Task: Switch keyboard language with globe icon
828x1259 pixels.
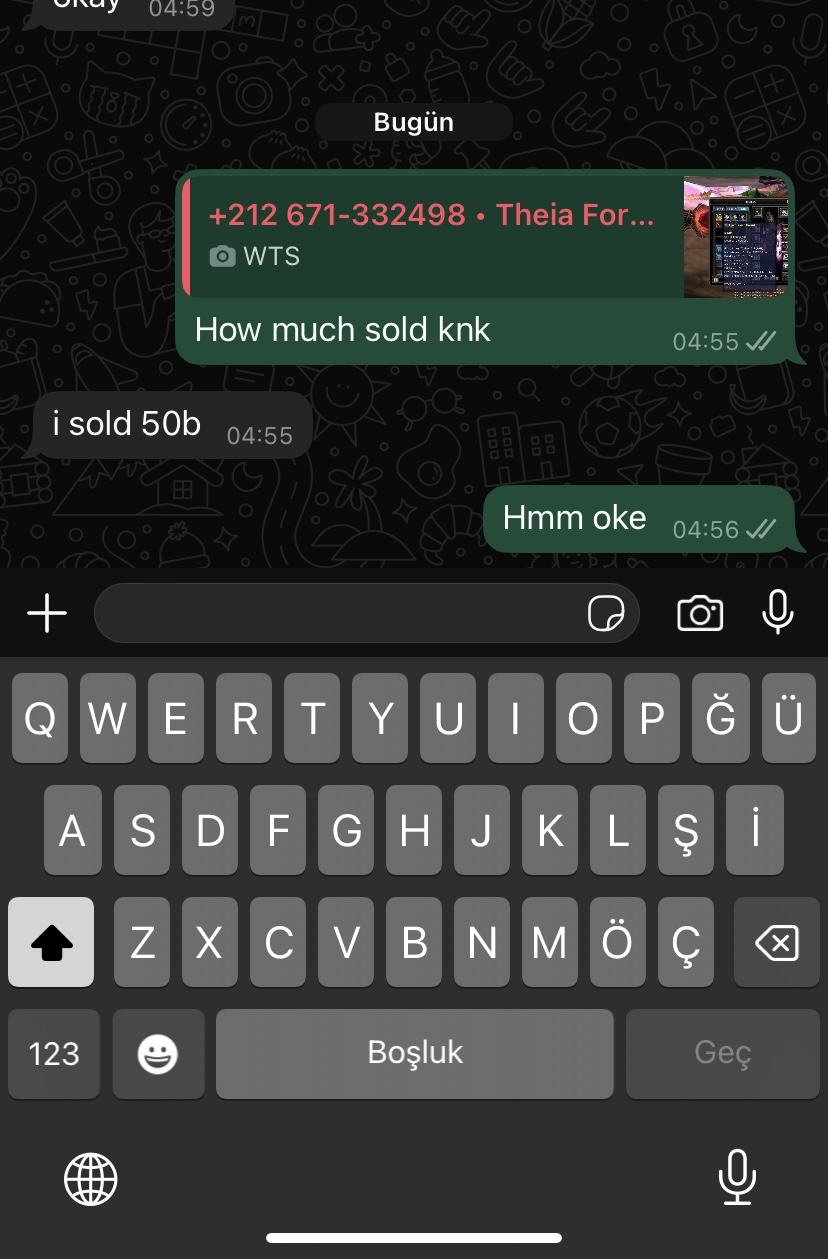Action: pyautogui.click(x=91, y=1179)
